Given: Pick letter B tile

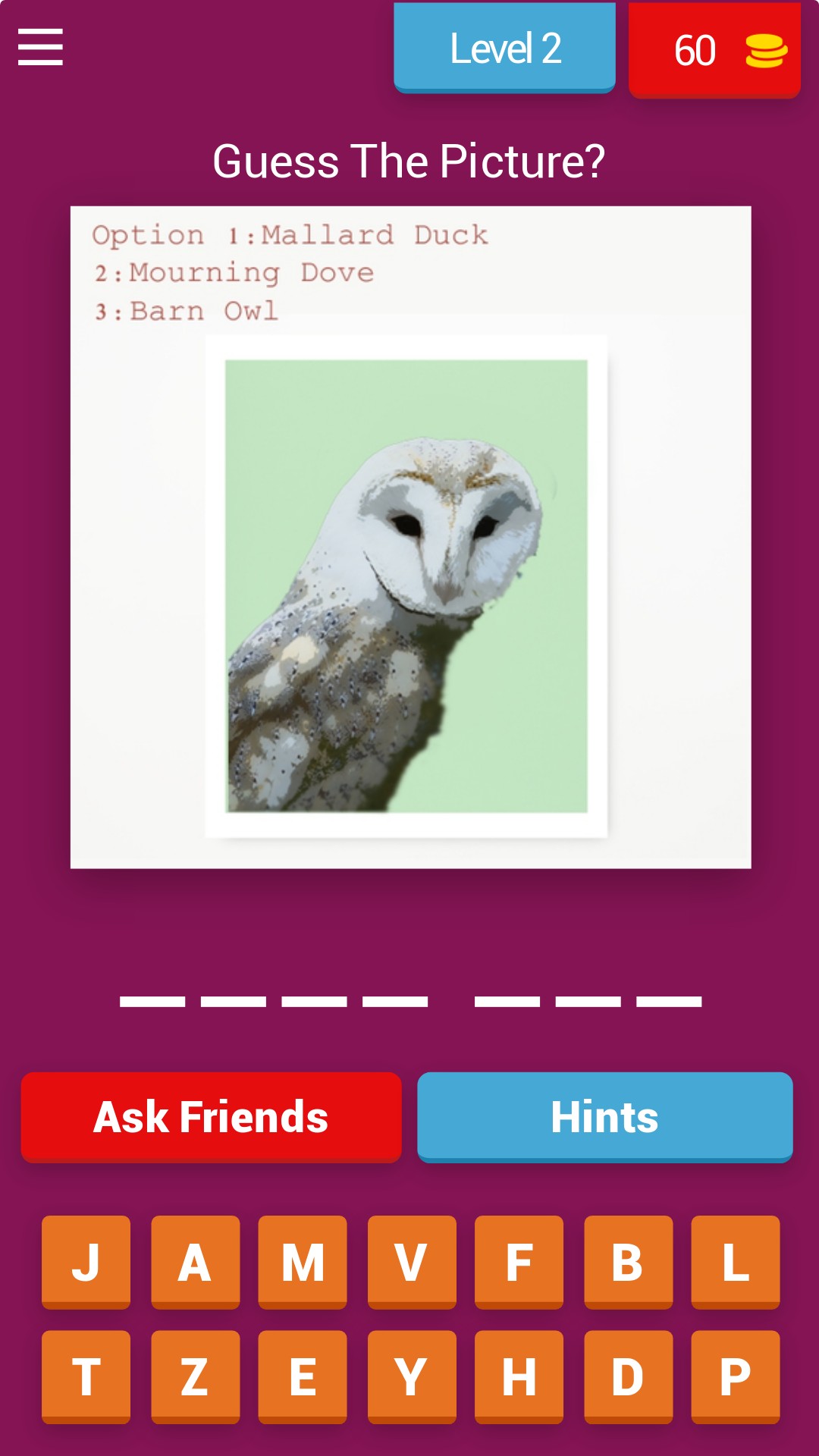Looking at the screenshot, I should coord(628,1262).
